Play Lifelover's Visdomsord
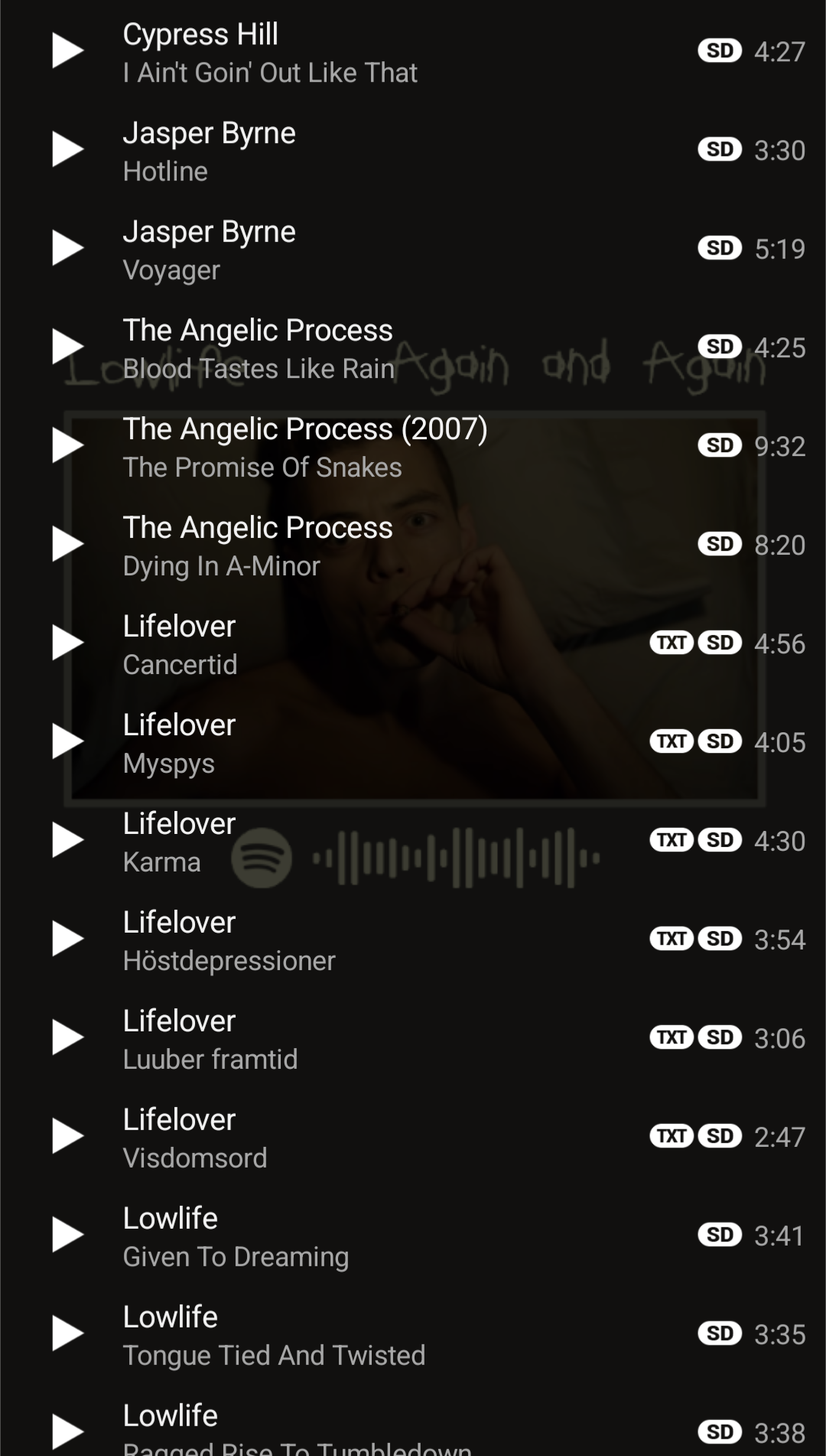Viewport: 826px width, 1456px height. click(67, 1137)
